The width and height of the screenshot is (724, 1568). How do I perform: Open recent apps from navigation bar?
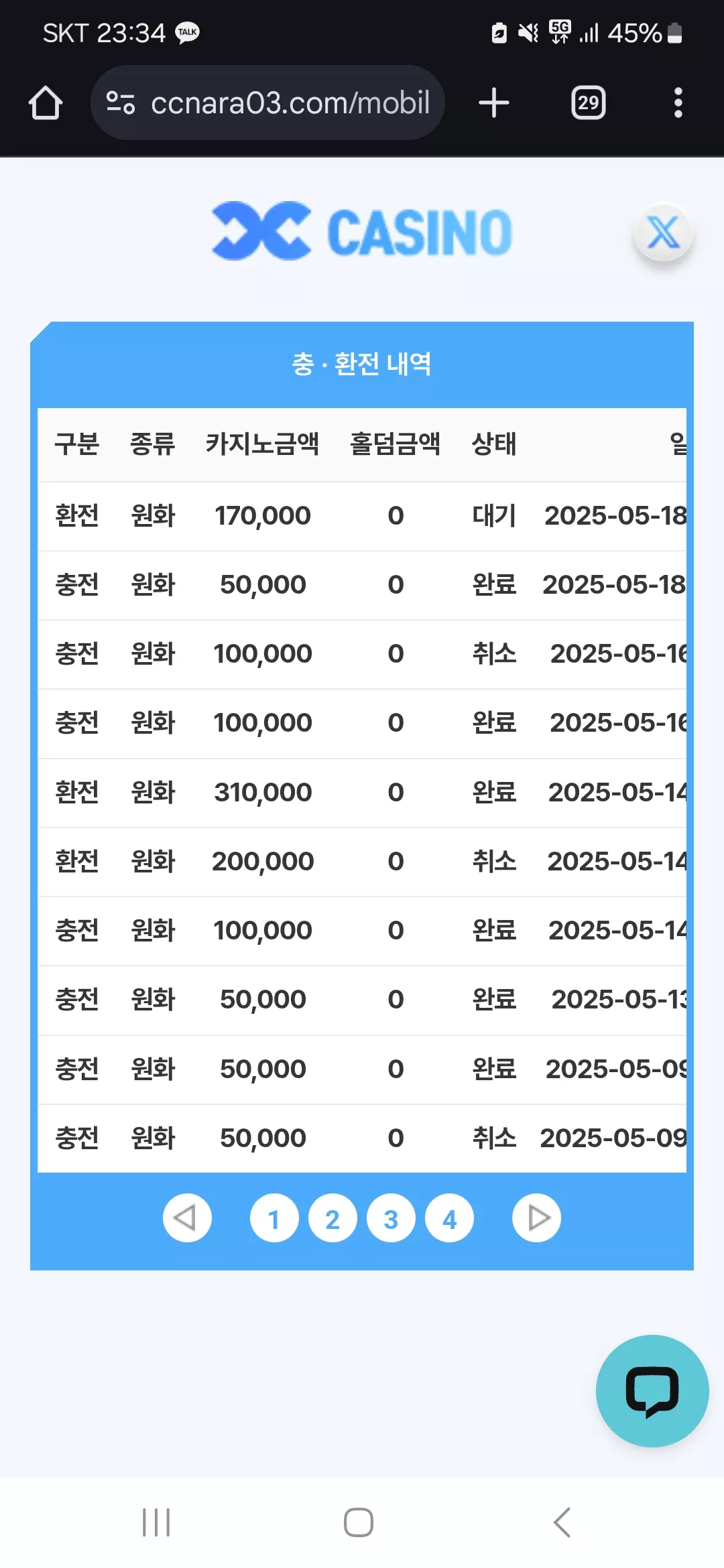tap(156, 1522)
